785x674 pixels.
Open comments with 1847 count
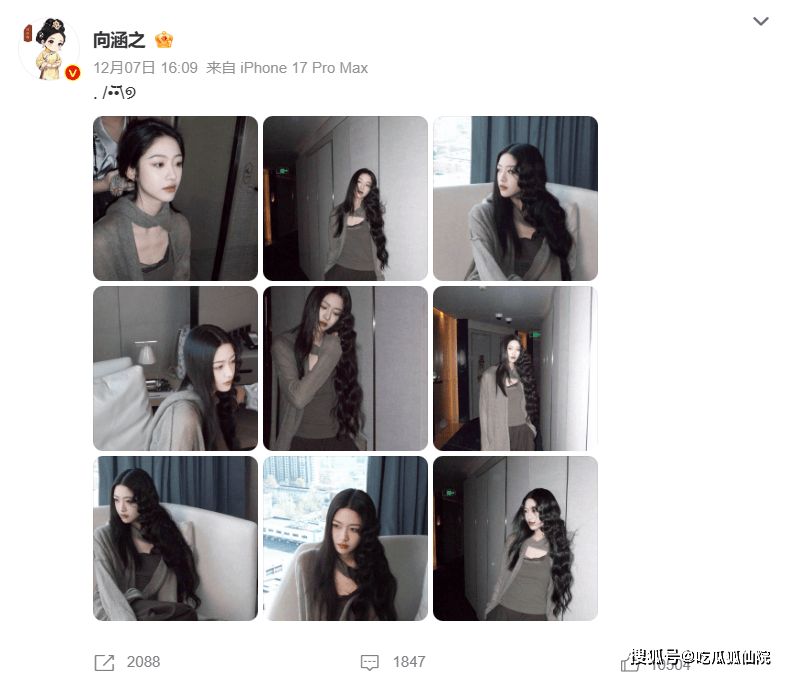point(370,661)
